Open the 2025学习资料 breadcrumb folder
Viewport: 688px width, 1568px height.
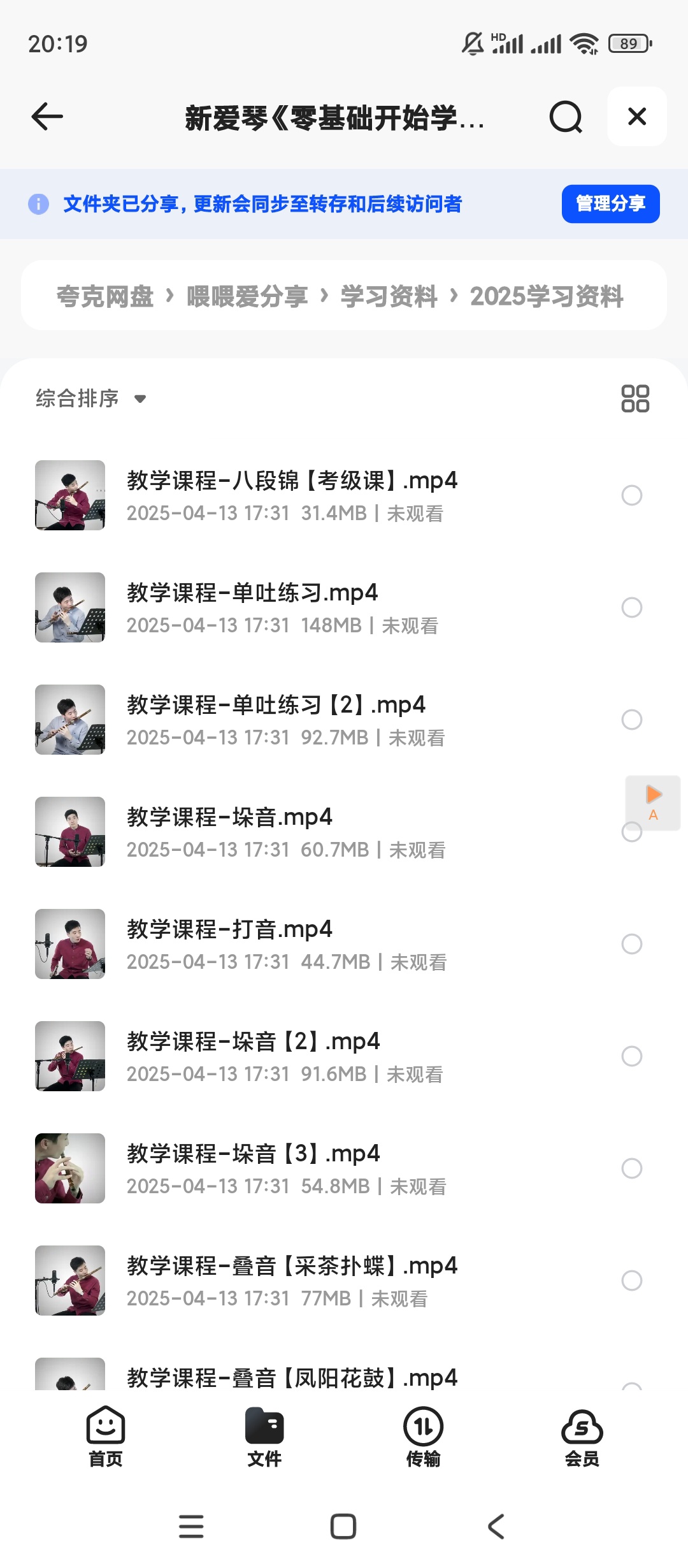pos(547,296)
